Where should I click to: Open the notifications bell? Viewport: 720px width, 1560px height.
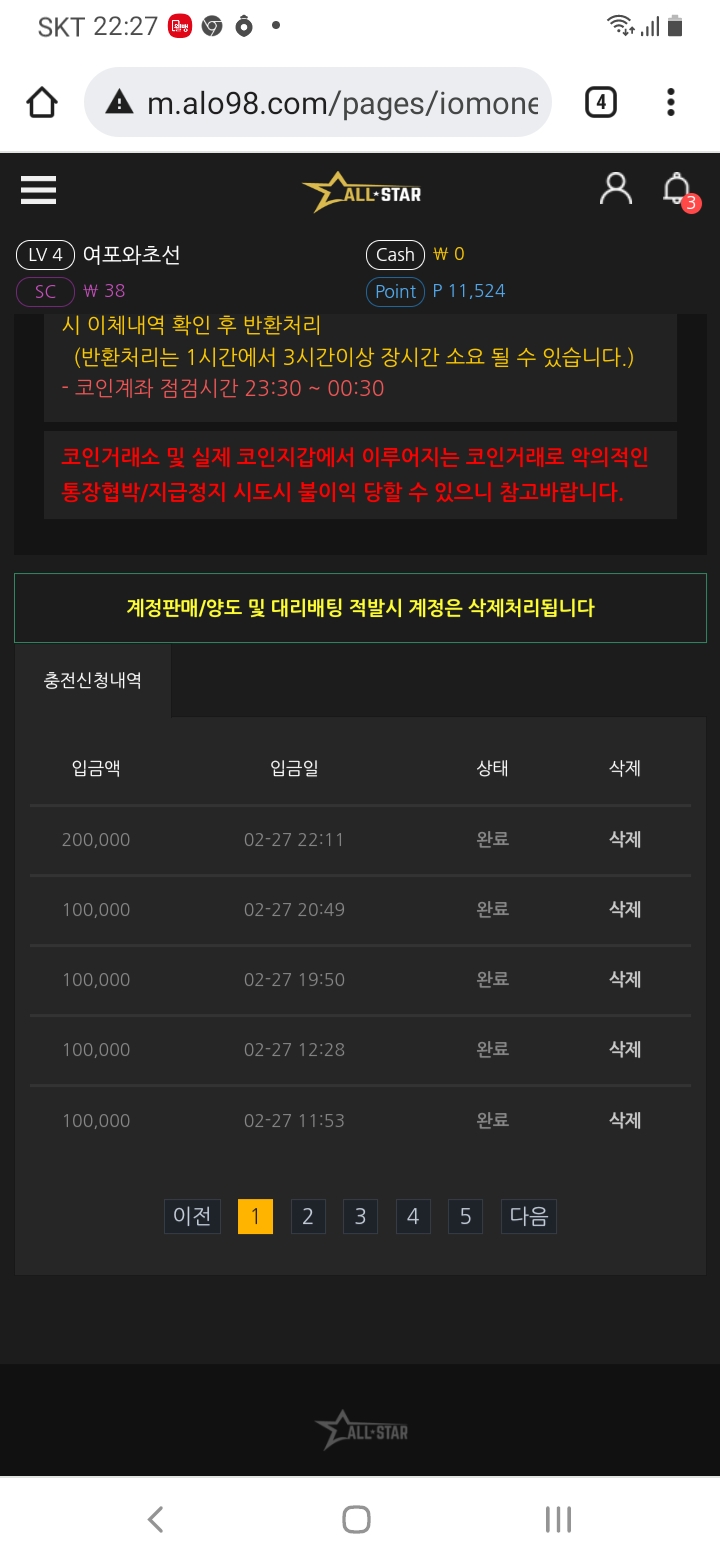pyautogui.click(x=677, y=189)
